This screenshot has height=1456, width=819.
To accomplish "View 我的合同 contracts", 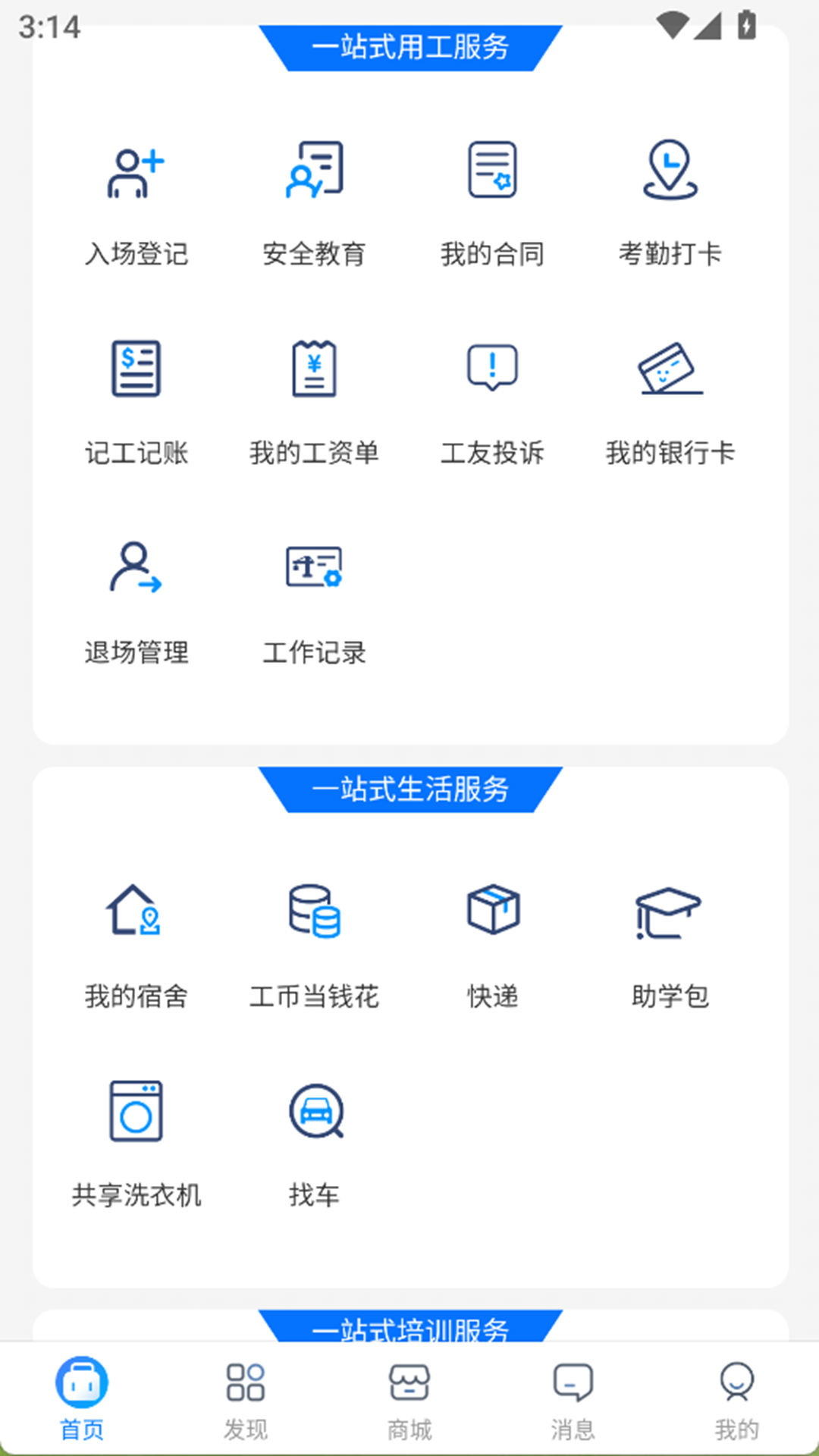I will pos(492,199).
